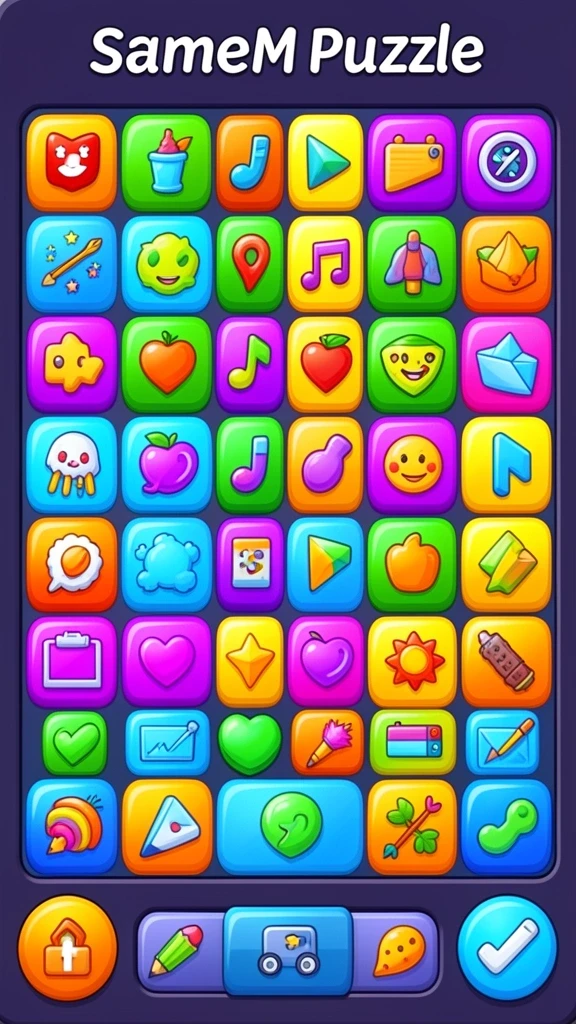576x1024 pixels.
Task: Tap the round orange house button
Action: (67, 948)
